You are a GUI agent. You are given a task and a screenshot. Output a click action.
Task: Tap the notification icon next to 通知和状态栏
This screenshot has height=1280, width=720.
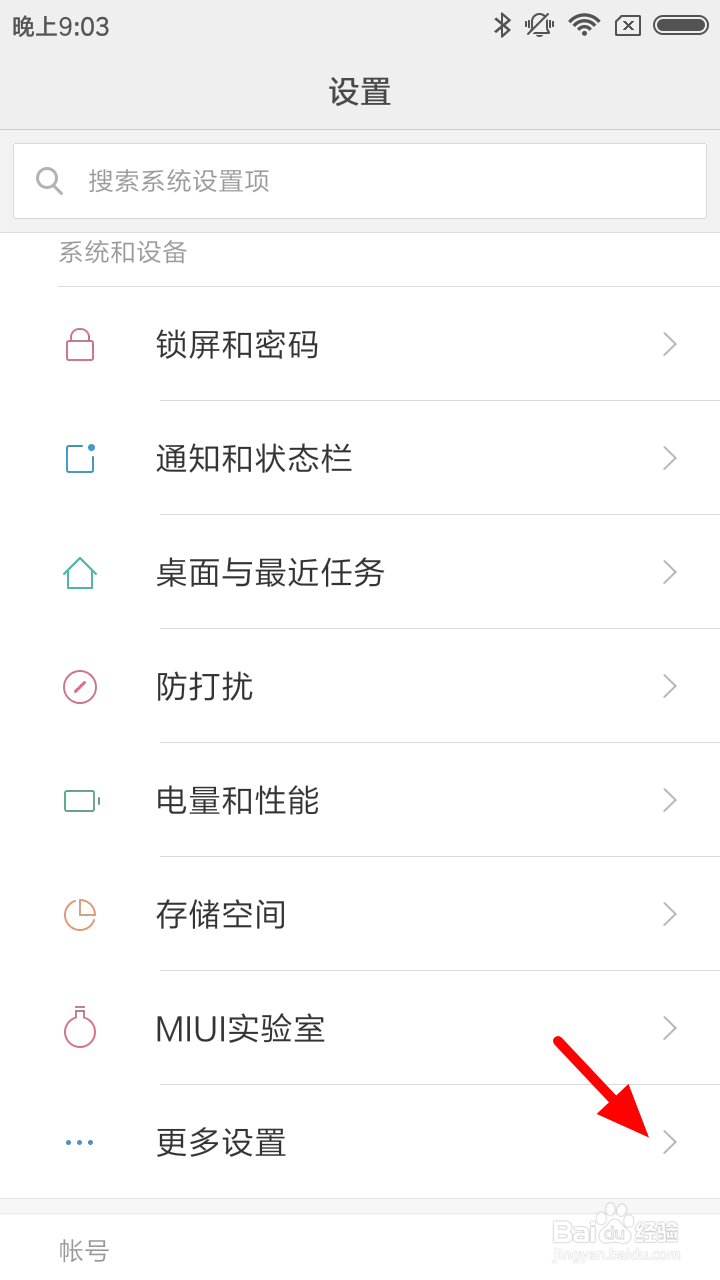[79, 458]
